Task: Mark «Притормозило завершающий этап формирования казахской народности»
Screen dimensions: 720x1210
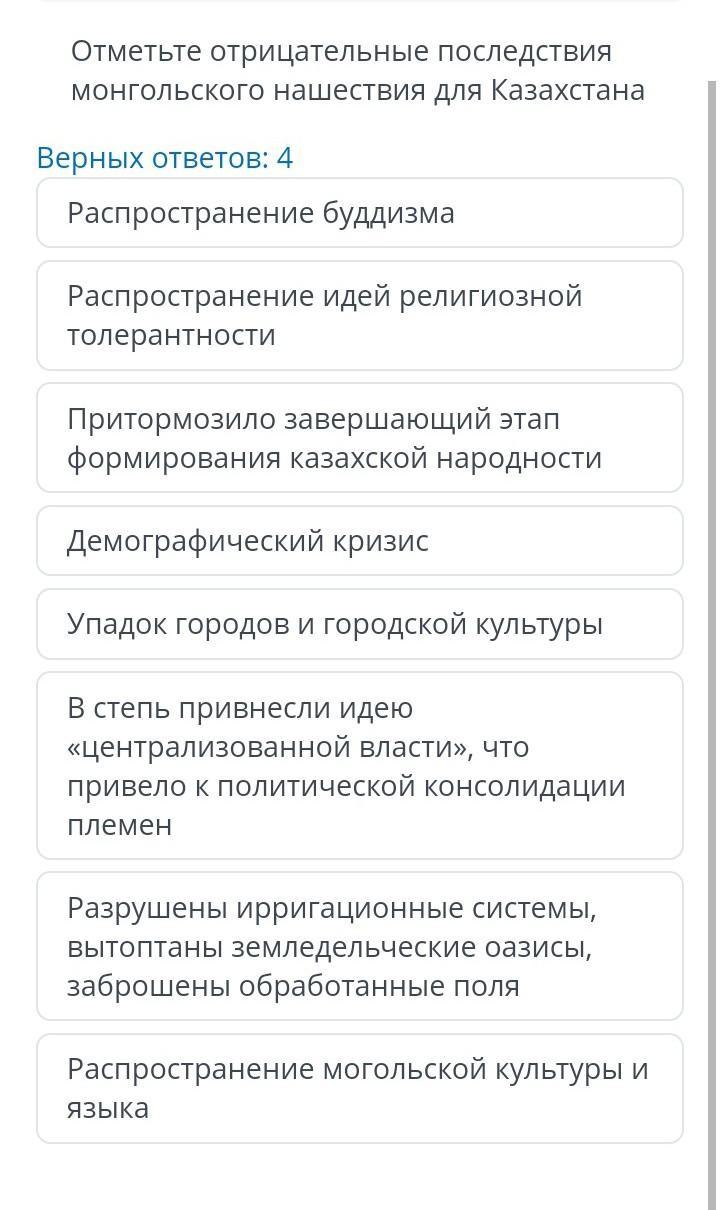Action: click(360, 438)
